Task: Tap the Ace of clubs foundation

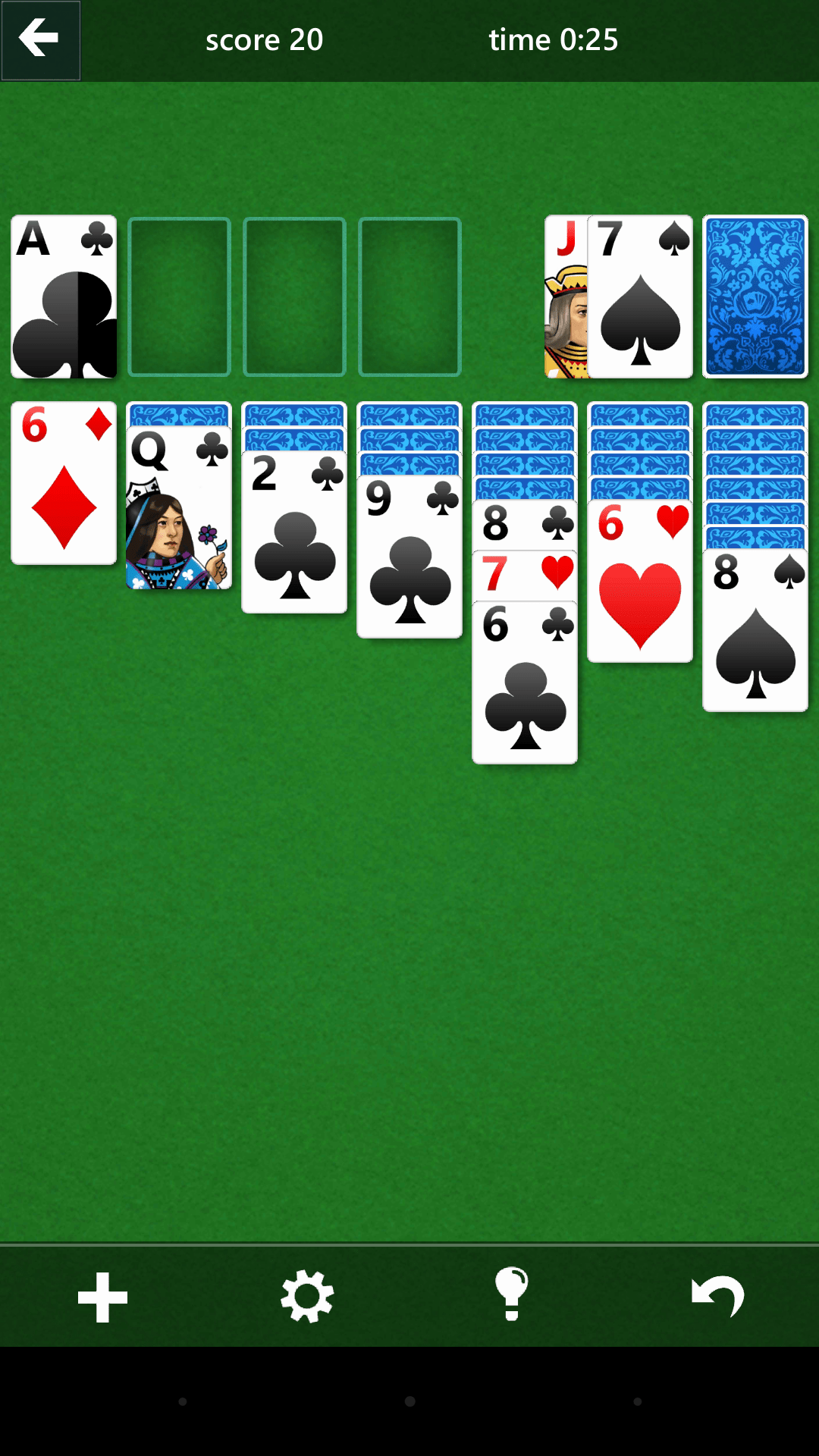Action: (64, 297)
